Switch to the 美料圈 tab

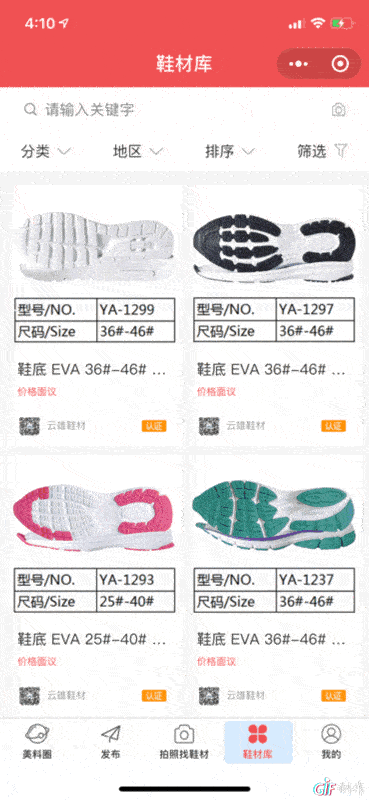tap(37, 742)
